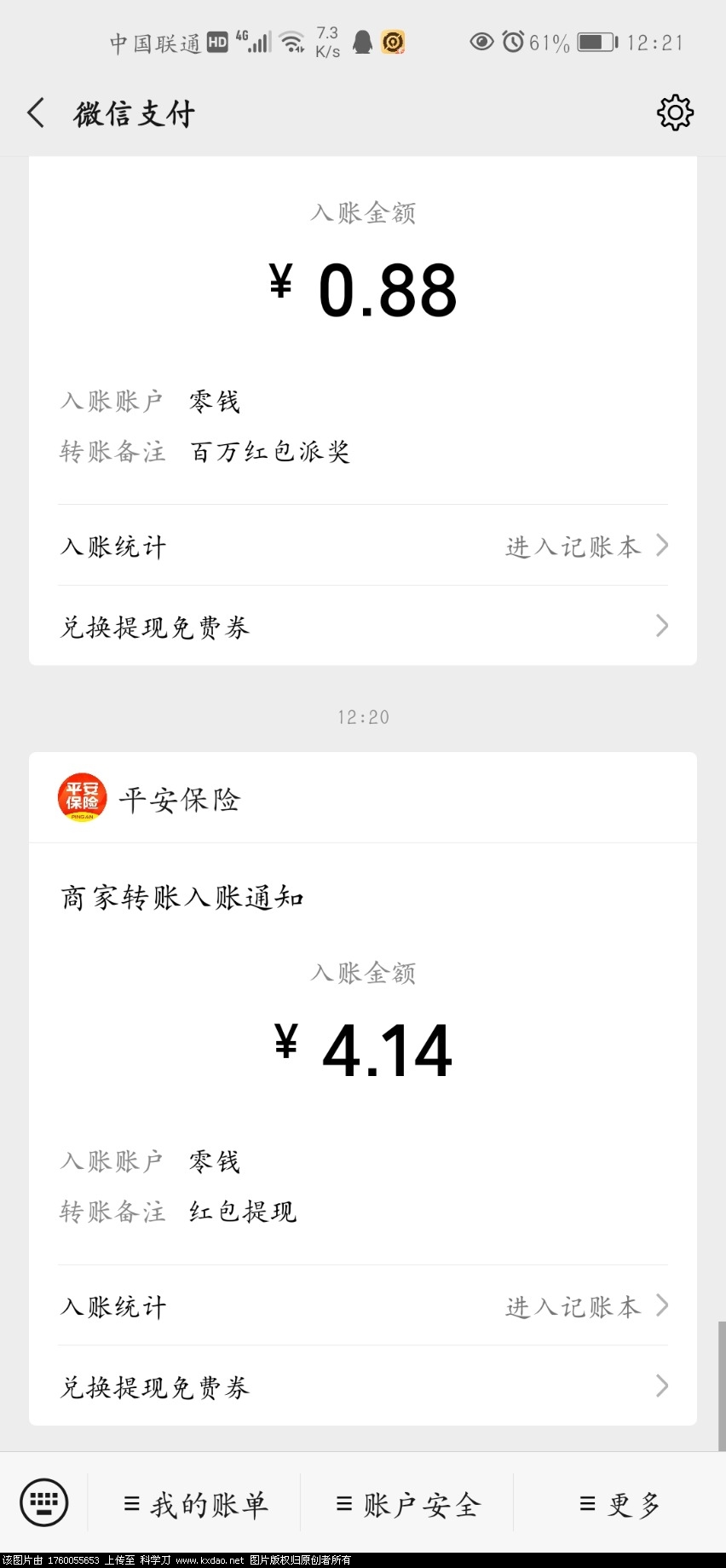The height and width of the screenshot is (1568, 726).
Task: Open the 账户安全 menu item
Action: coord(409,1504)
